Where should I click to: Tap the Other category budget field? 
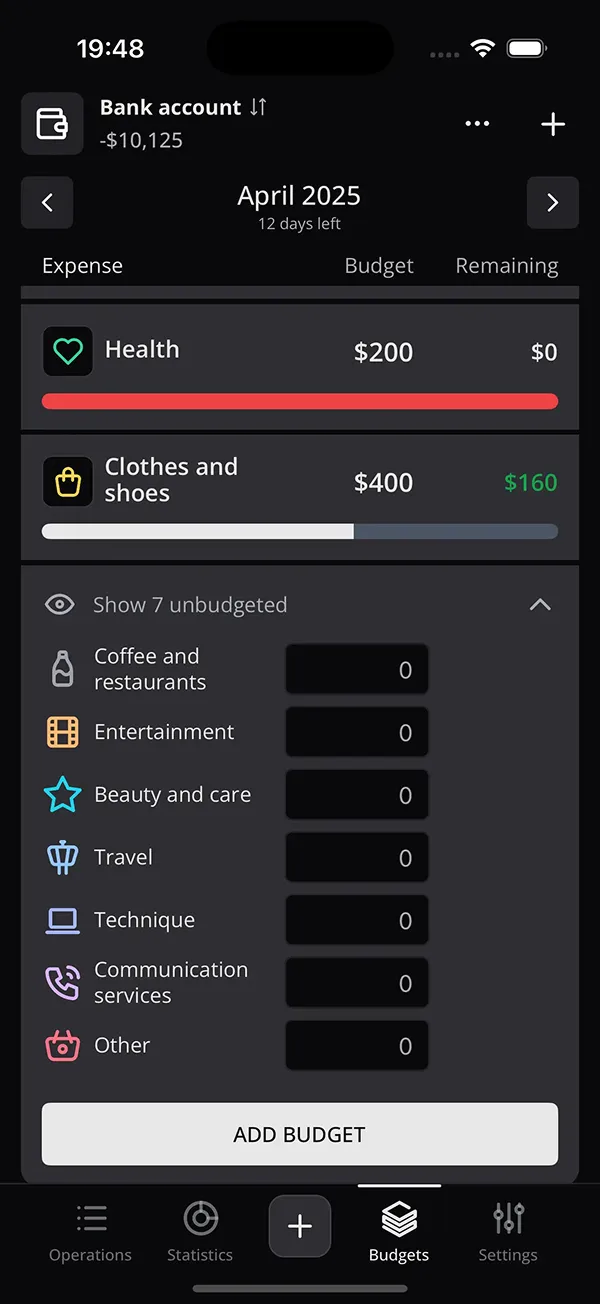point(357,1046)
